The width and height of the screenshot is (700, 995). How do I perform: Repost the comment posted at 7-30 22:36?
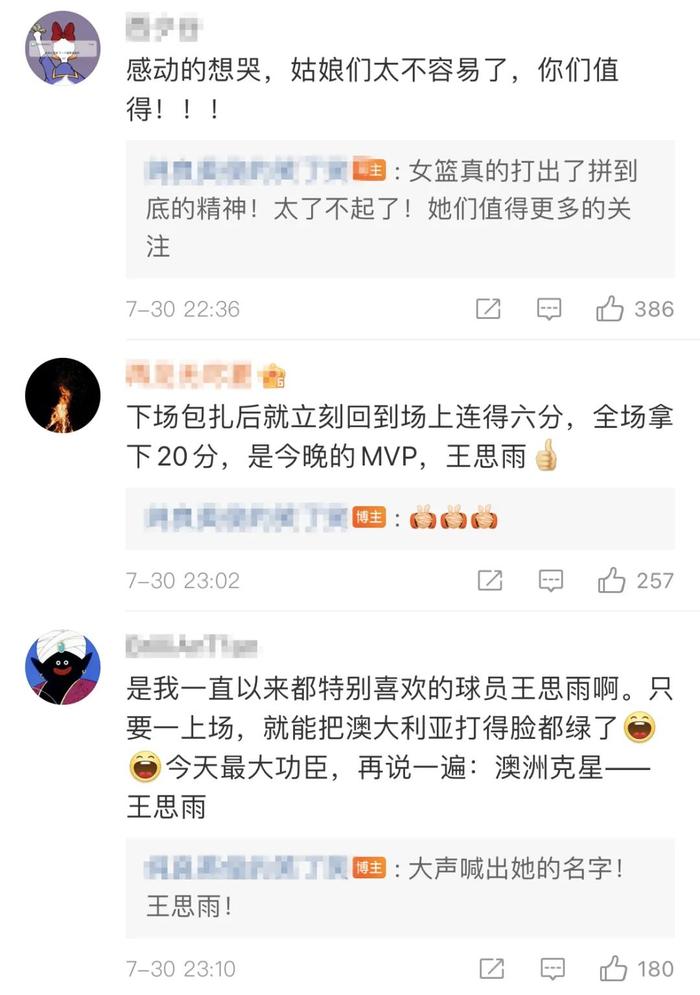tap(488, 309)
